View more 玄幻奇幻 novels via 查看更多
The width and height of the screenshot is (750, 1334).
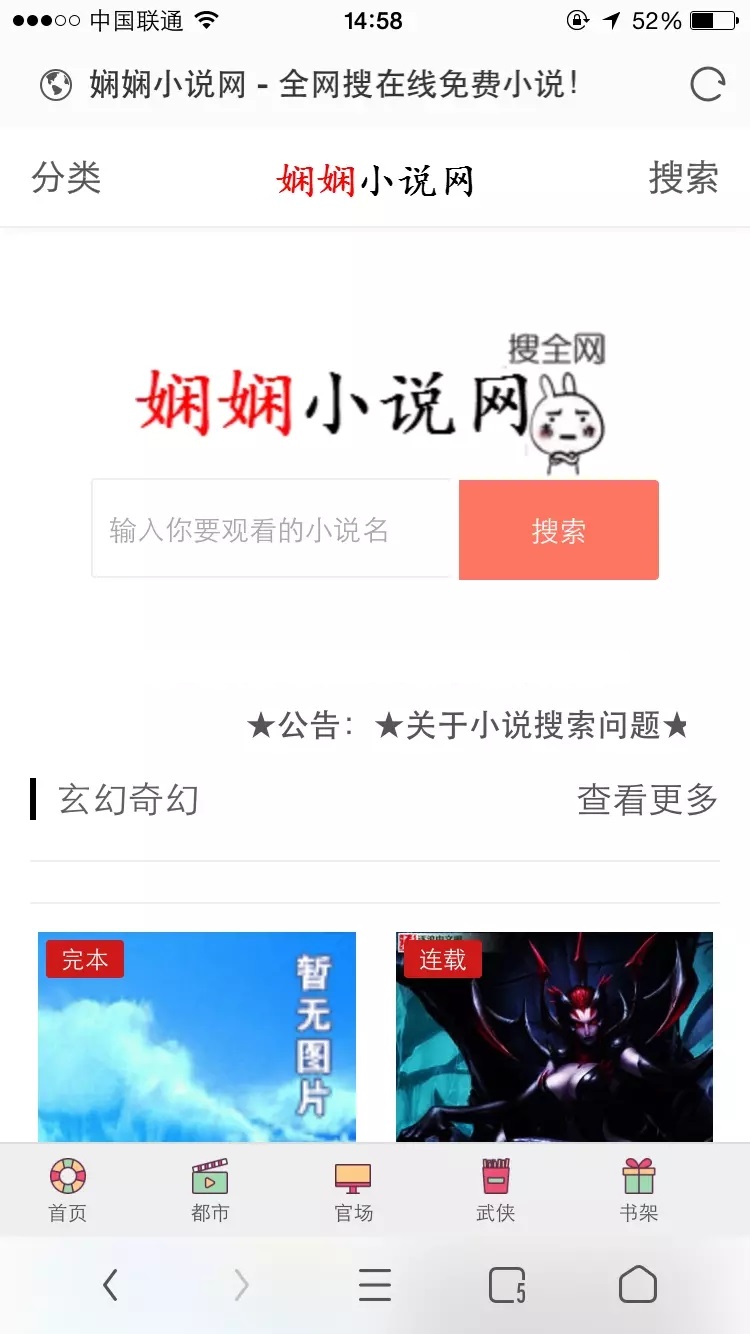click(647, 799)
